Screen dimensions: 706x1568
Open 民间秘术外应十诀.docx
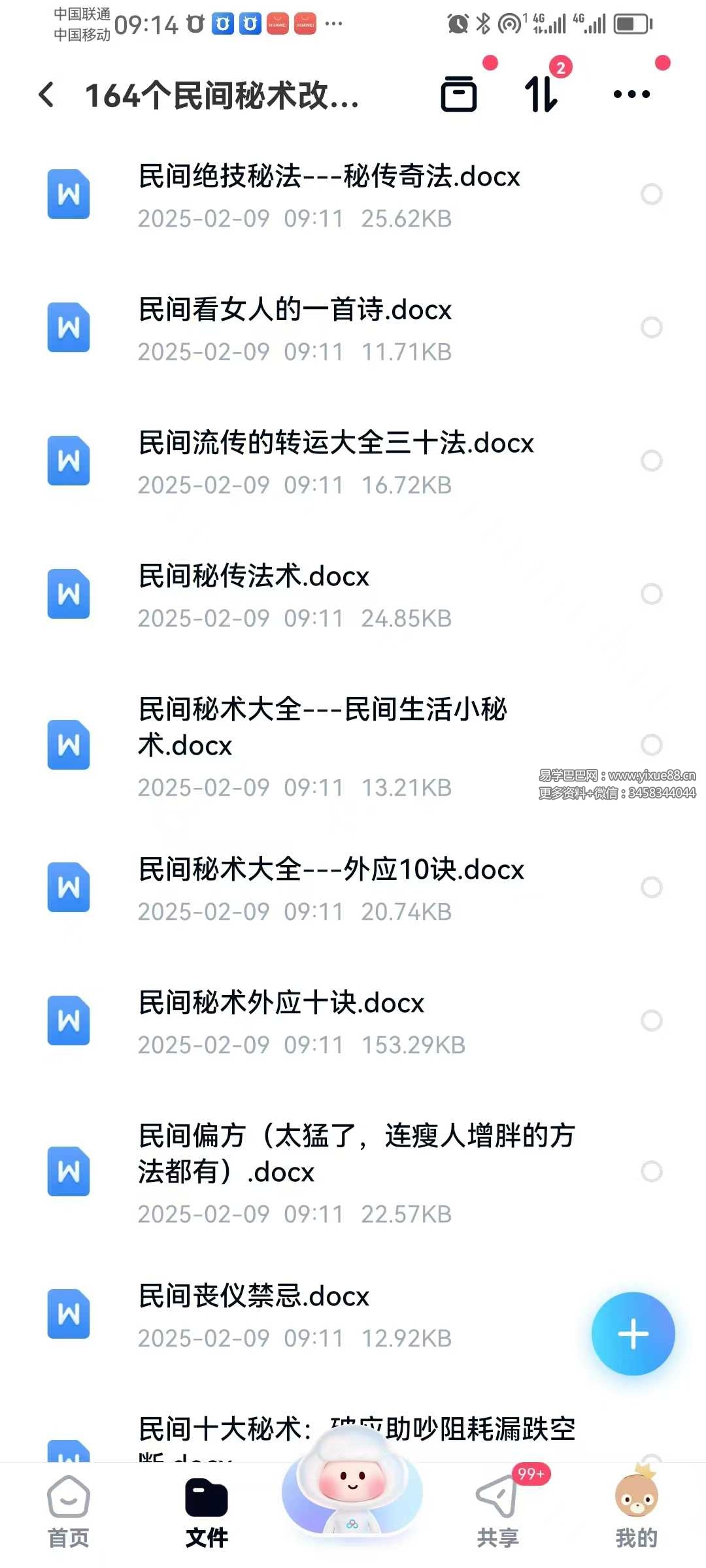[353, 1021]
